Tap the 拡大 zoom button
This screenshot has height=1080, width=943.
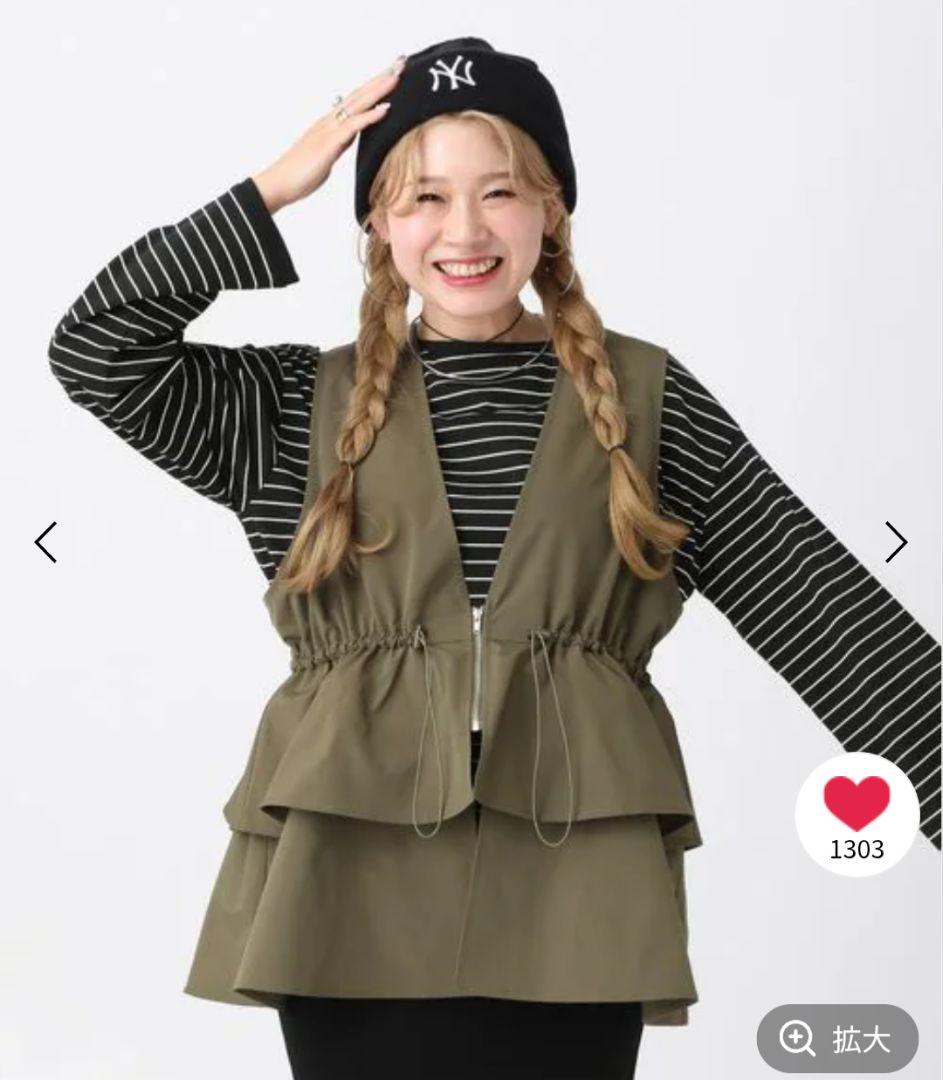pos(837,1039)
